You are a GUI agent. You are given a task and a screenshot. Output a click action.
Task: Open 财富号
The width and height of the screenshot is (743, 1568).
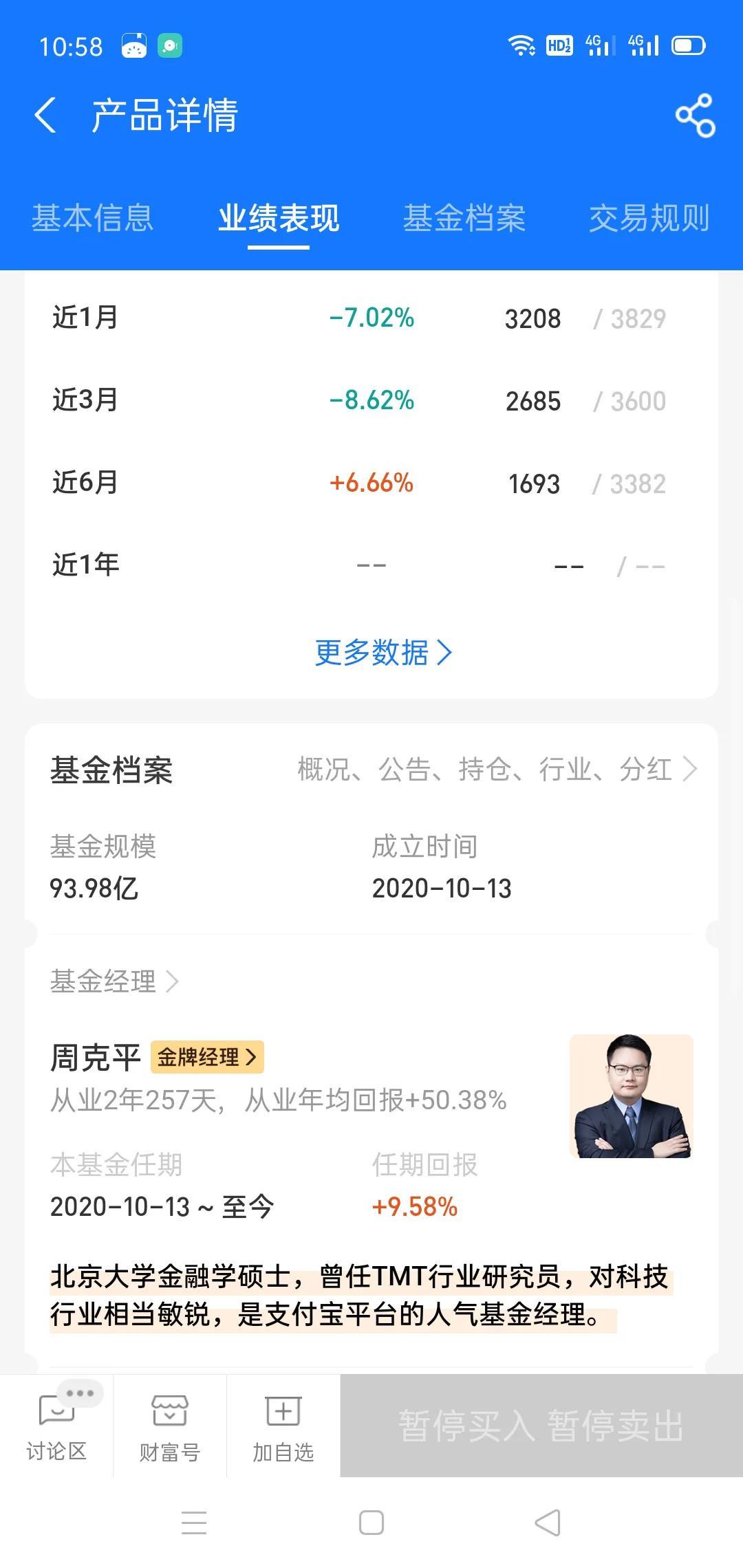(170, 1426)
